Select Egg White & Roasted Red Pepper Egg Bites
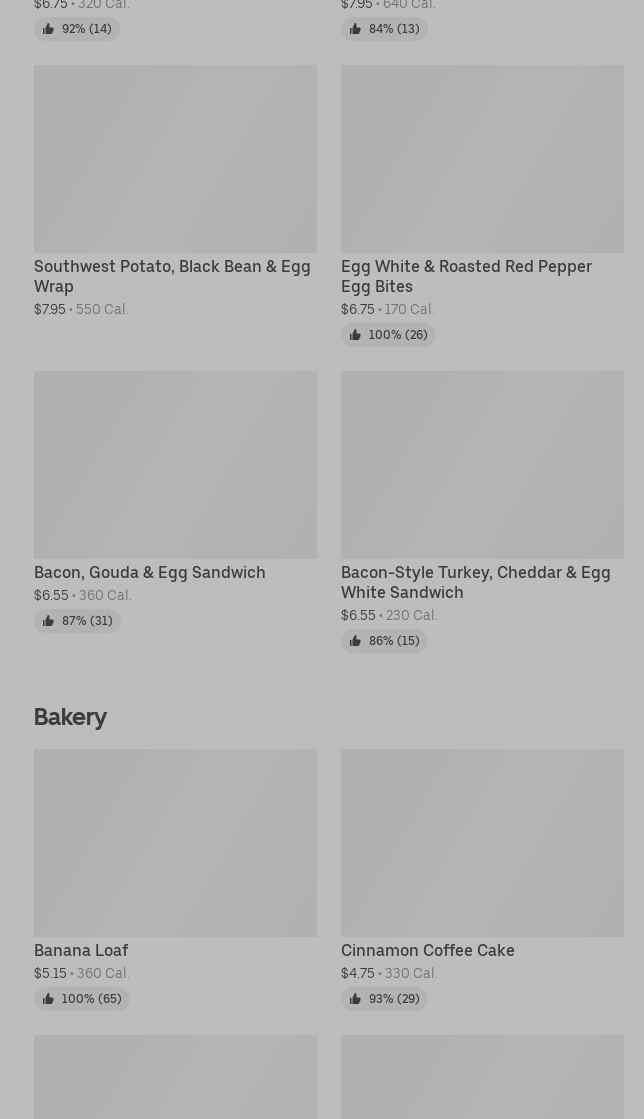This screenshot has width=644, height=1119. pos(482,206)
